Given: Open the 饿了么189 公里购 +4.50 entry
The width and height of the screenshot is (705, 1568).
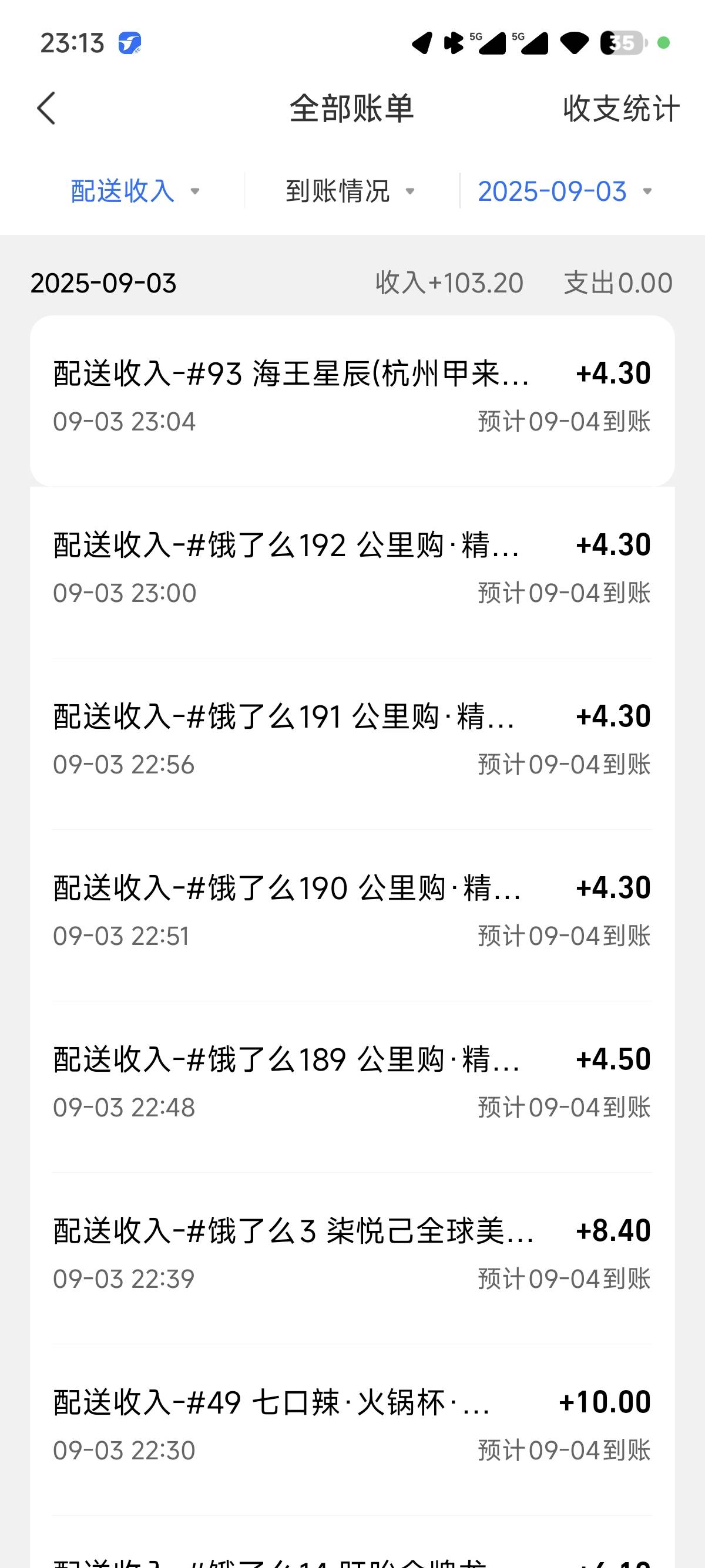Looking at the screenshot, I should tap(352, 1087).
